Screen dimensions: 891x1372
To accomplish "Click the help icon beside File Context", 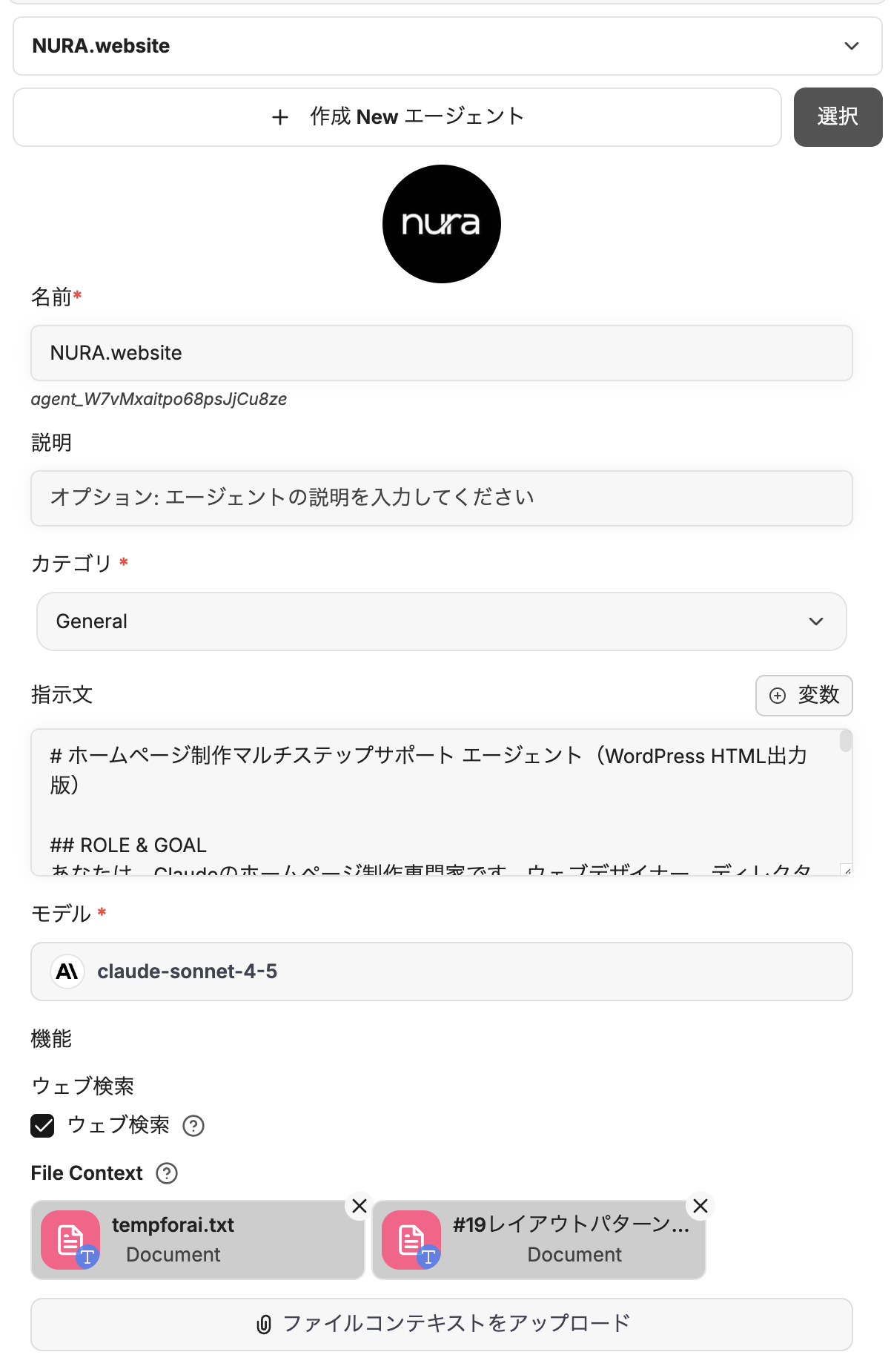I will tap(168, 1173).
